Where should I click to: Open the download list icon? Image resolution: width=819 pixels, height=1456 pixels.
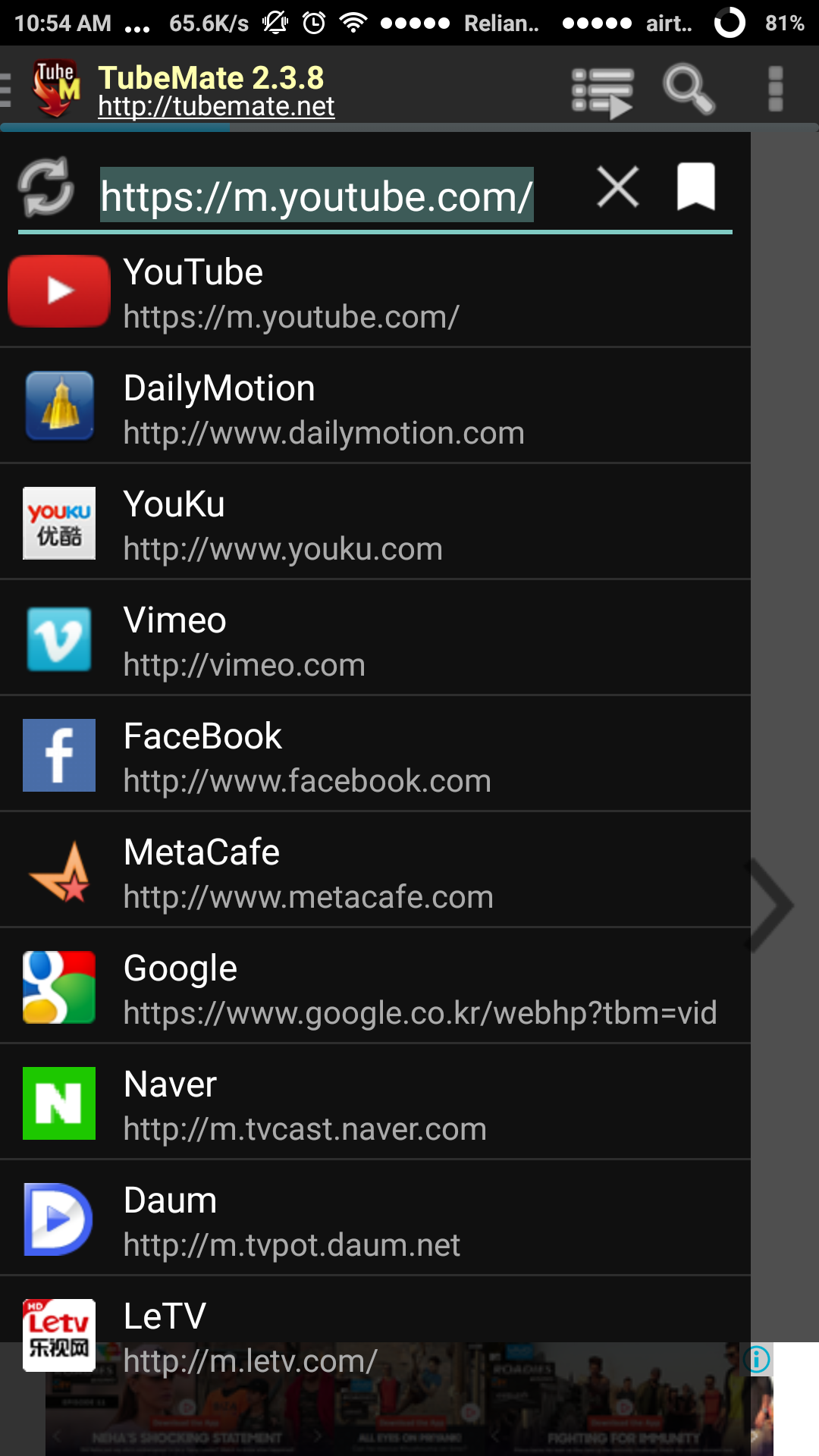[x=603, y=91]
